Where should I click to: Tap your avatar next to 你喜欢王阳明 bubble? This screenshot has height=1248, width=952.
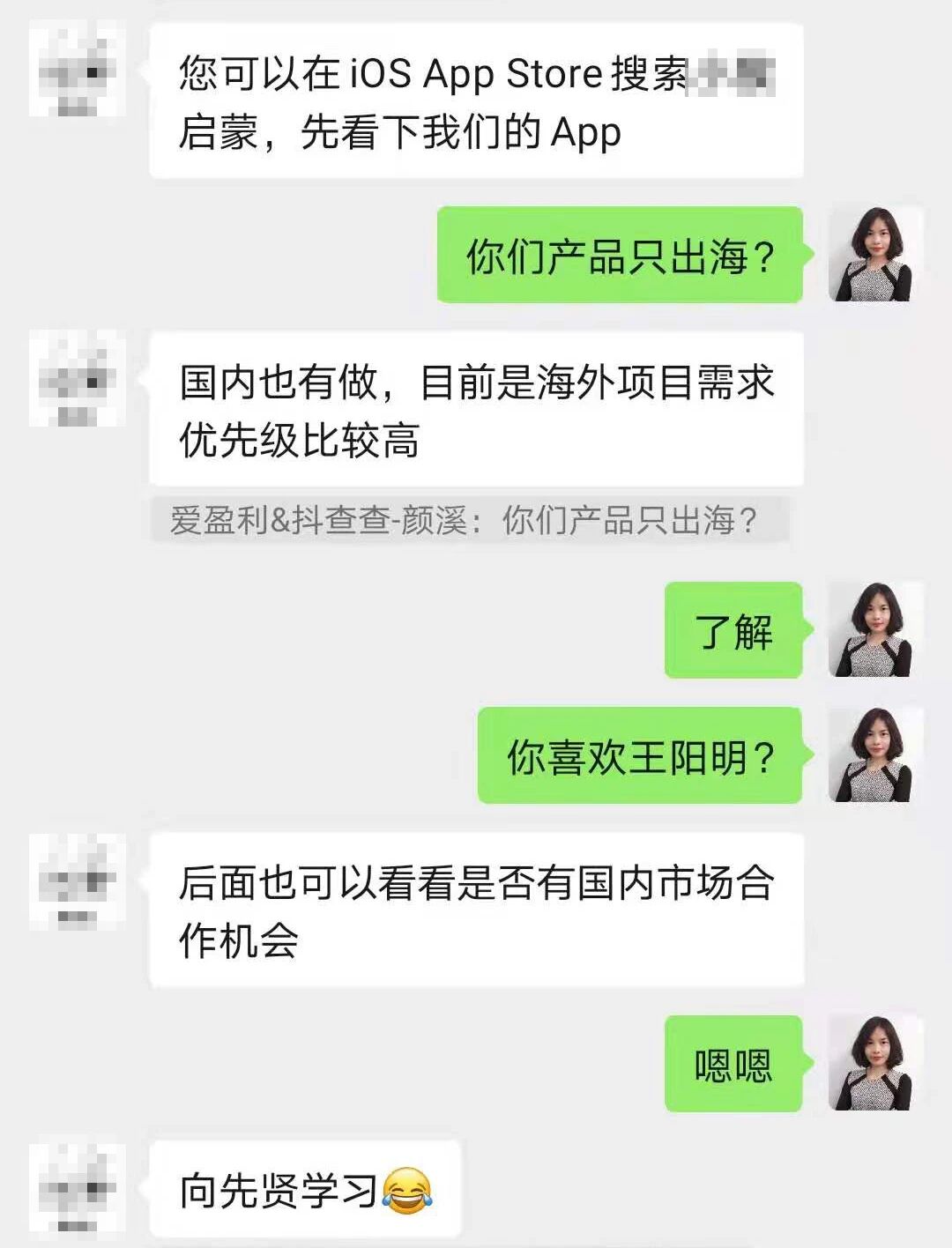[868, 758]
